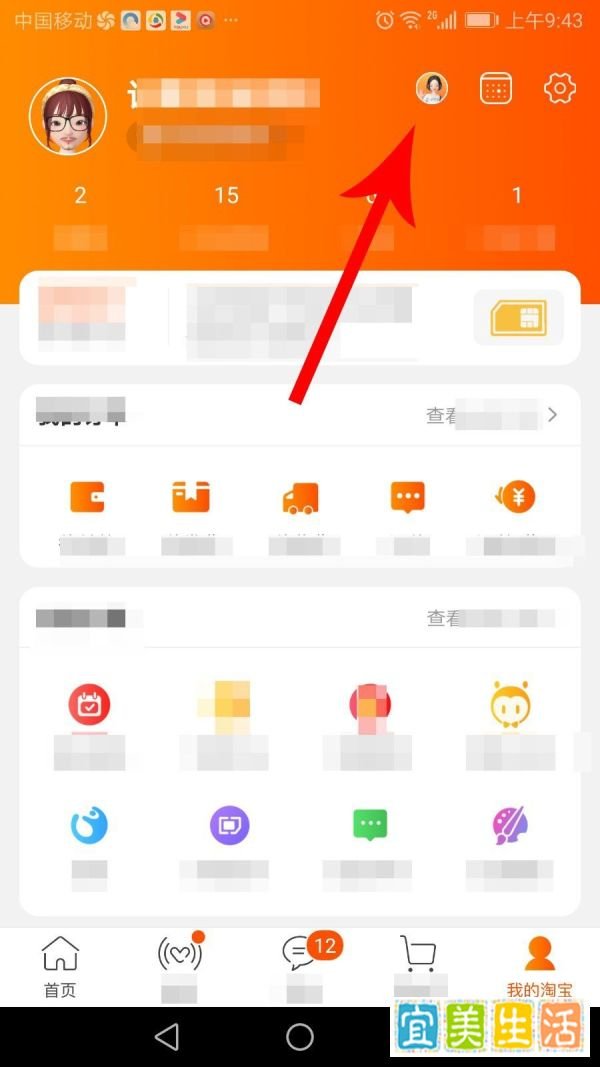
Task: Open the yellow cartoon mascot icon
Action: coord(510,705)
